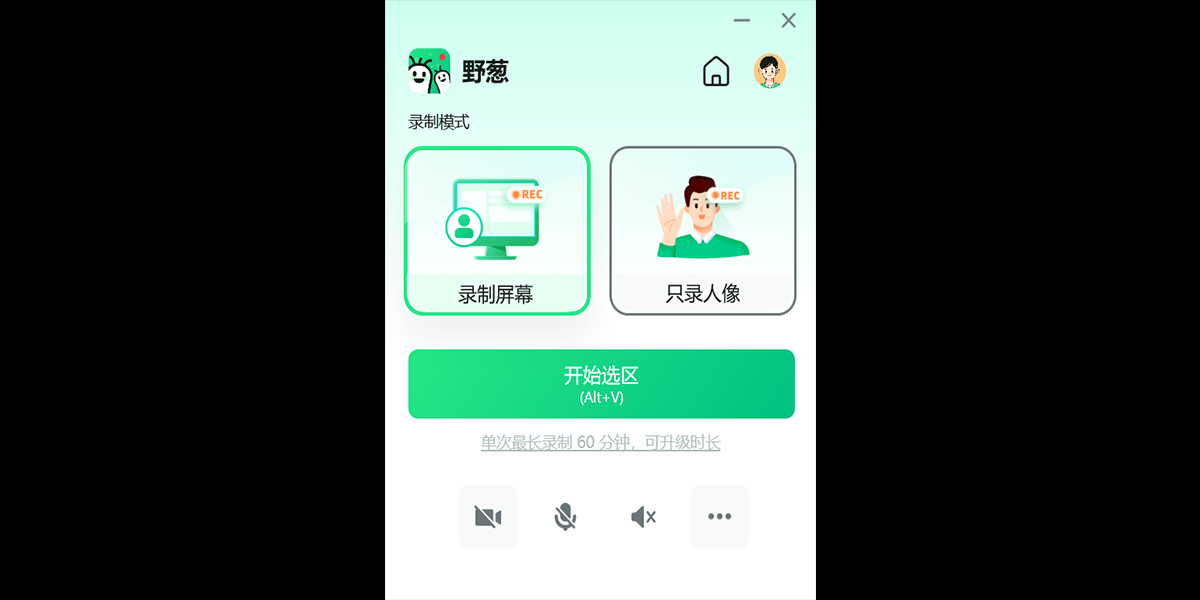Screen dimensions: 1200x600
Task: Tap the 开始选区 button
Action: click(x=601, y=384)
